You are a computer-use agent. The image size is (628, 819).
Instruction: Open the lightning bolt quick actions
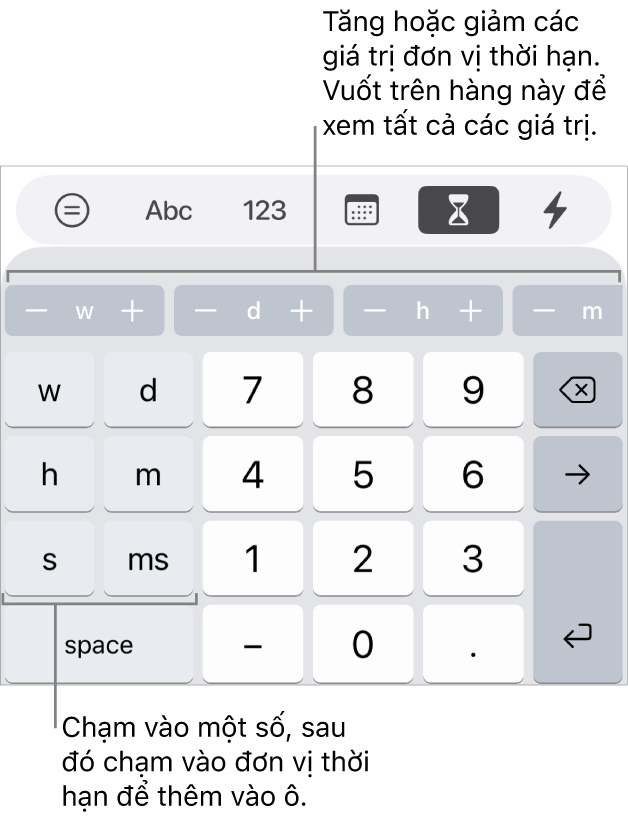pos(555,211)
